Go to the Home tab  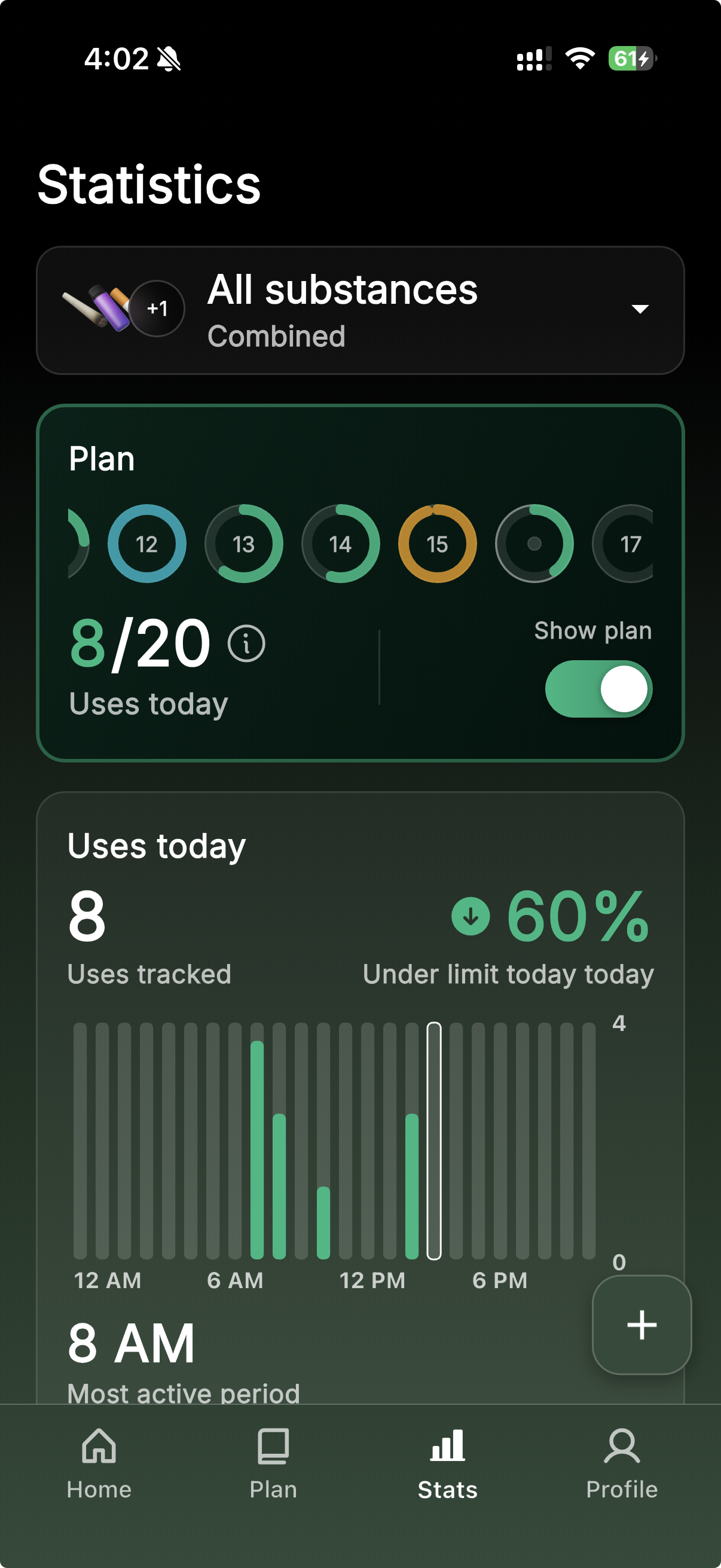[x=99, y=1463]
